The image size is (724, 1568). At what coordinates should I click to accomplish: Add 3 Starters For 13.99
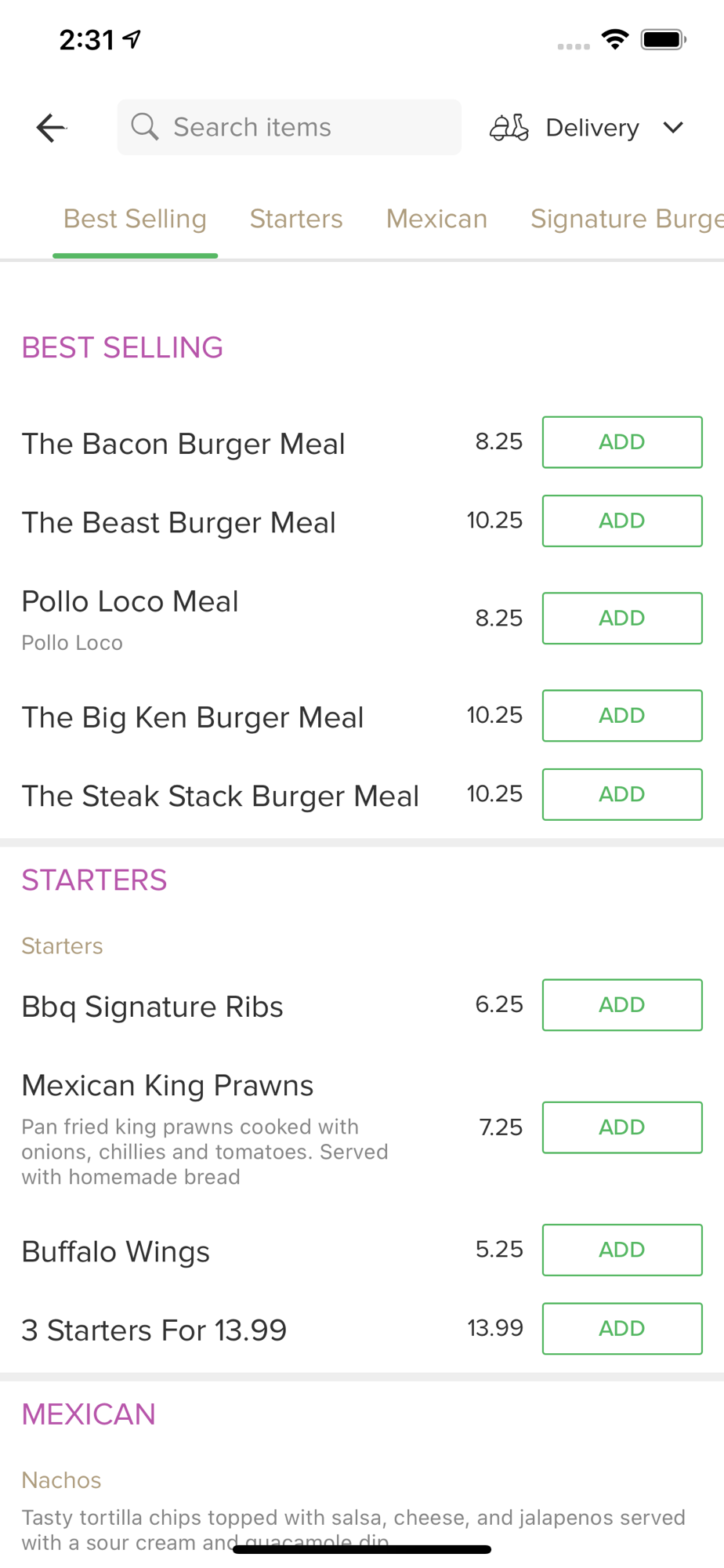[x=621, y=1329]
